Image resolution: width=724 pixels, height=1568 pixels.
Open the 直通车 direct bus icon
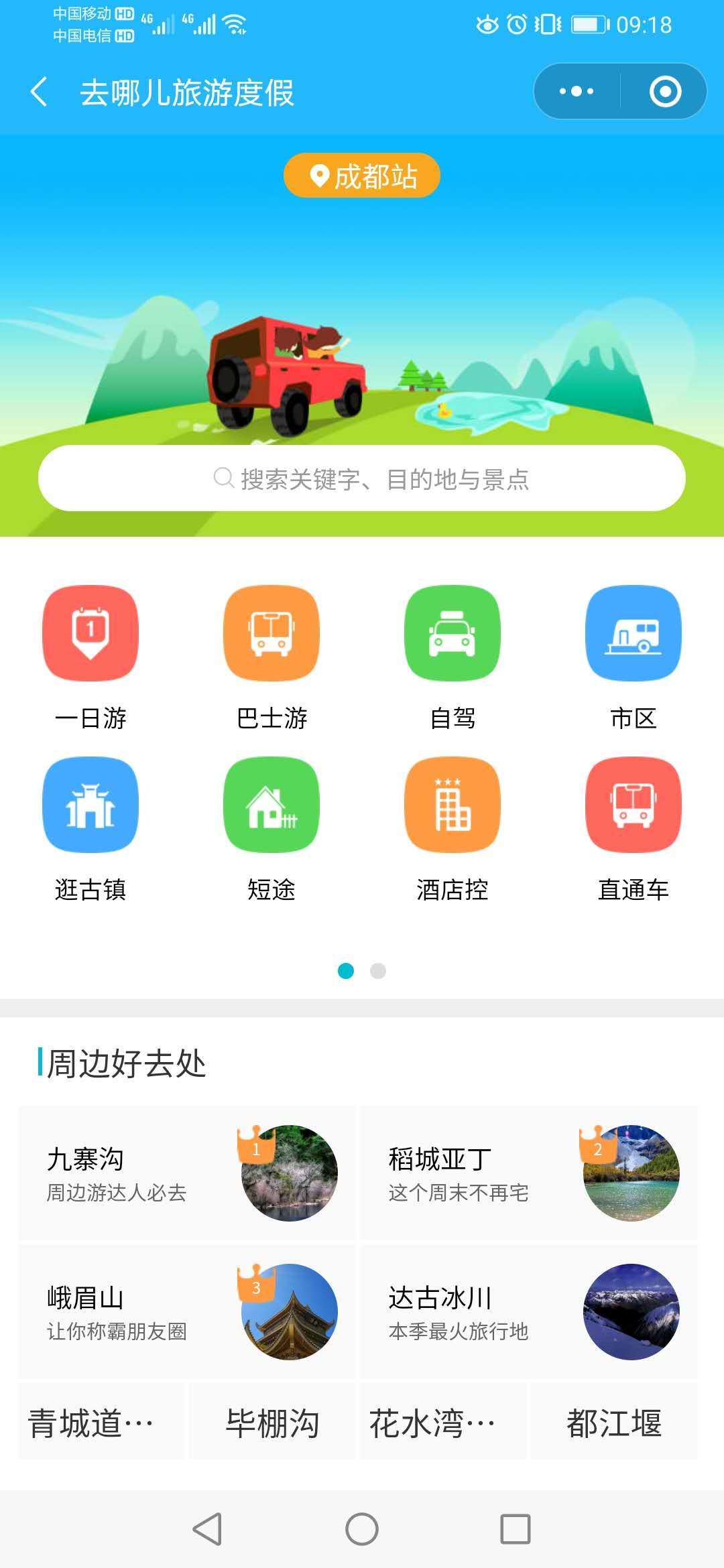(x=632, y=806)
